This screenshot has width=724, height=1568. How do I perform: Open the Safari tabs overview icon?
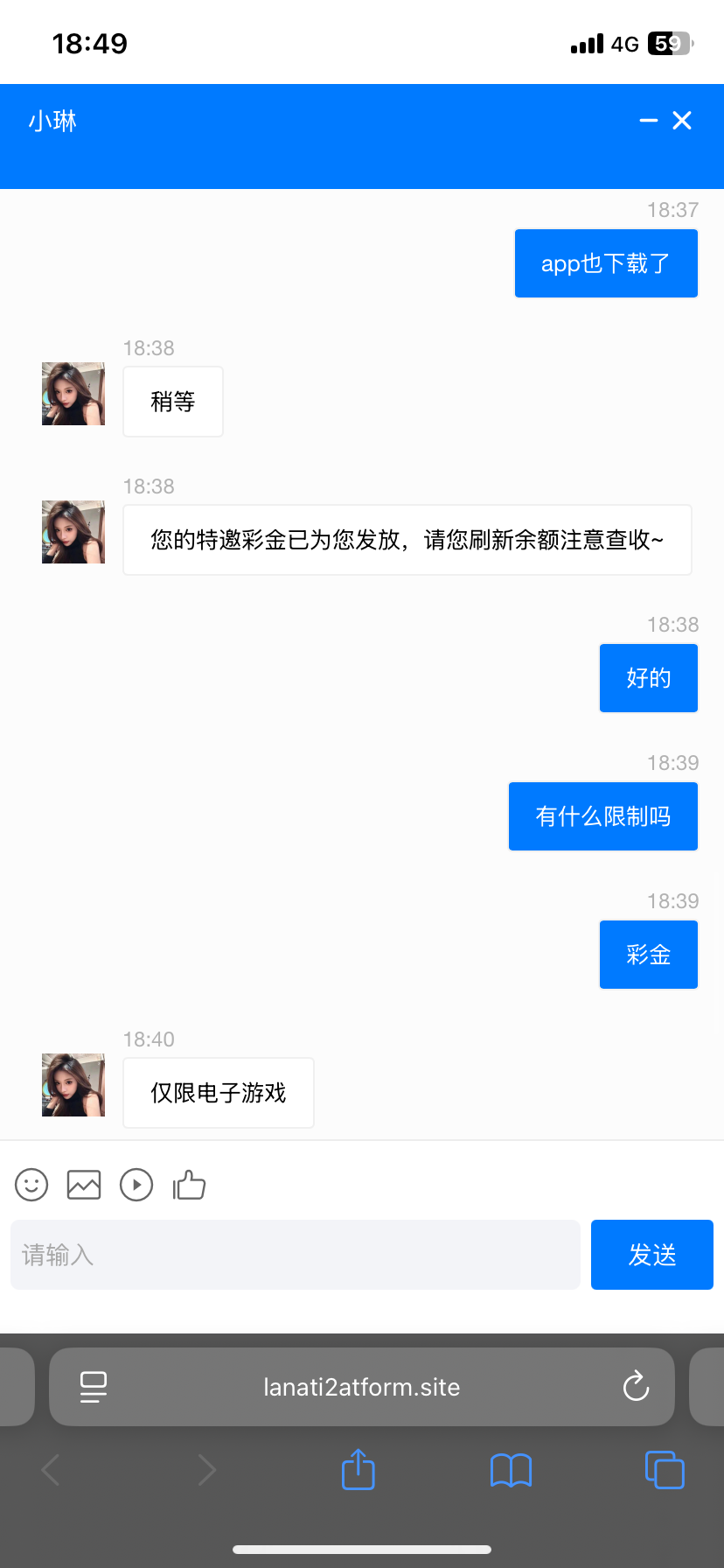[x=665, y=1470]
